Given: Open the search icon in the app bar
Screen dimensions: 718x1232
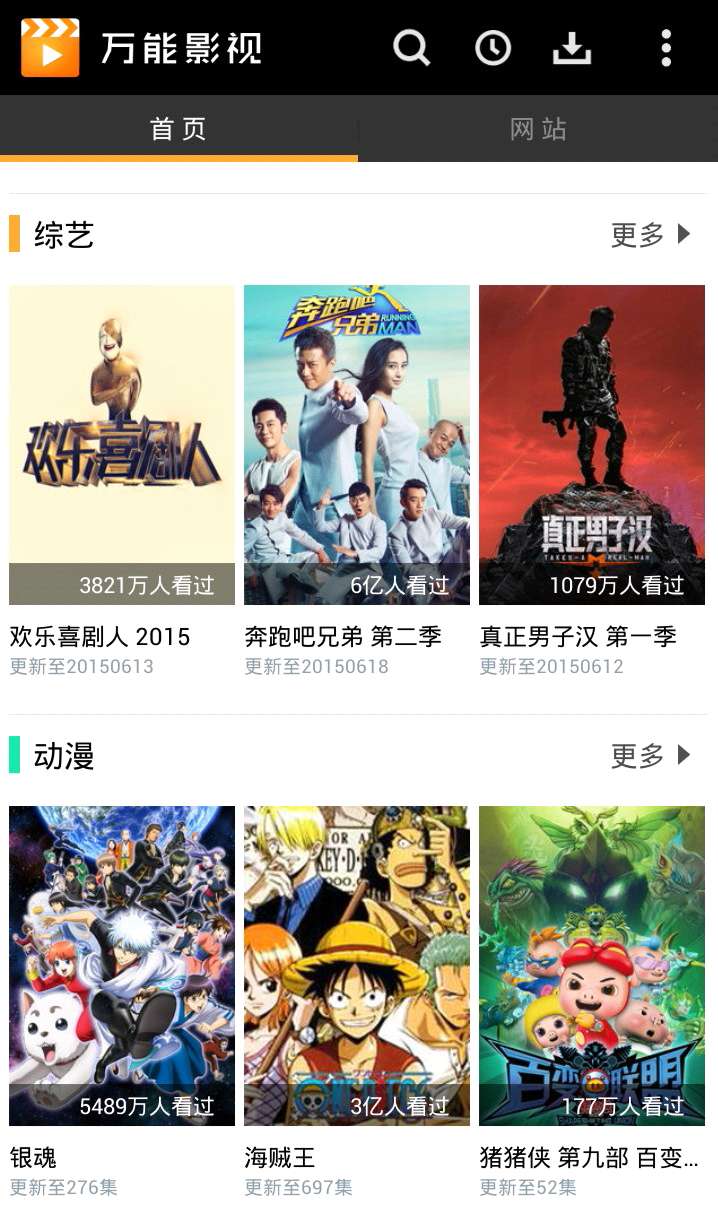Looking at the screenshot, I should [411, 48].
